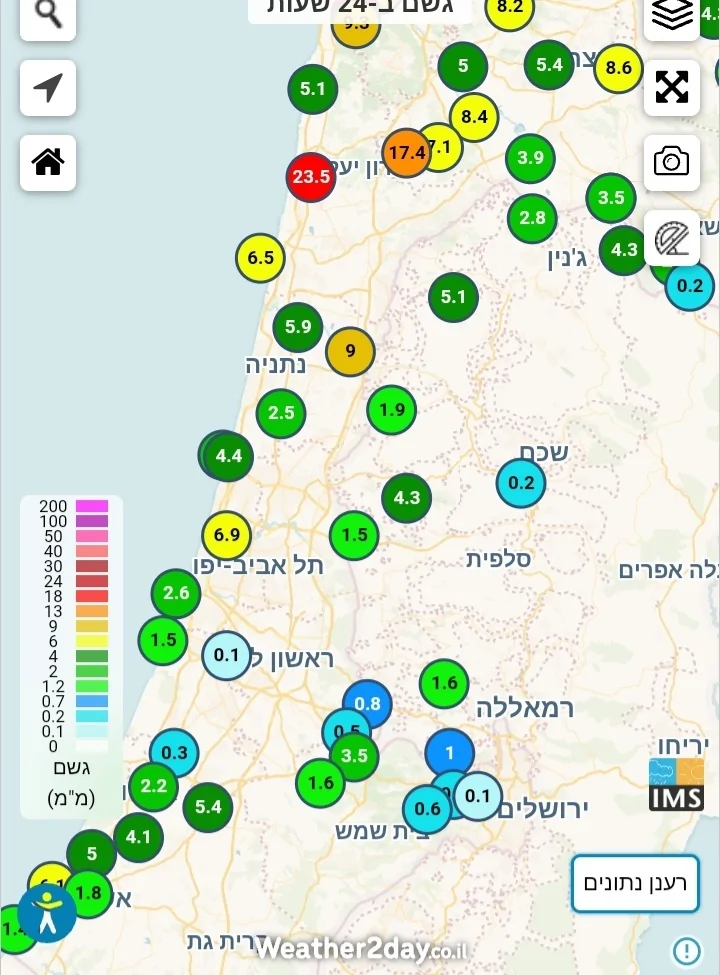The height and width of the screenshot is (975, 720).
Task: Select the orange 17.4 station marker
Action: click(x=406, y=153)
